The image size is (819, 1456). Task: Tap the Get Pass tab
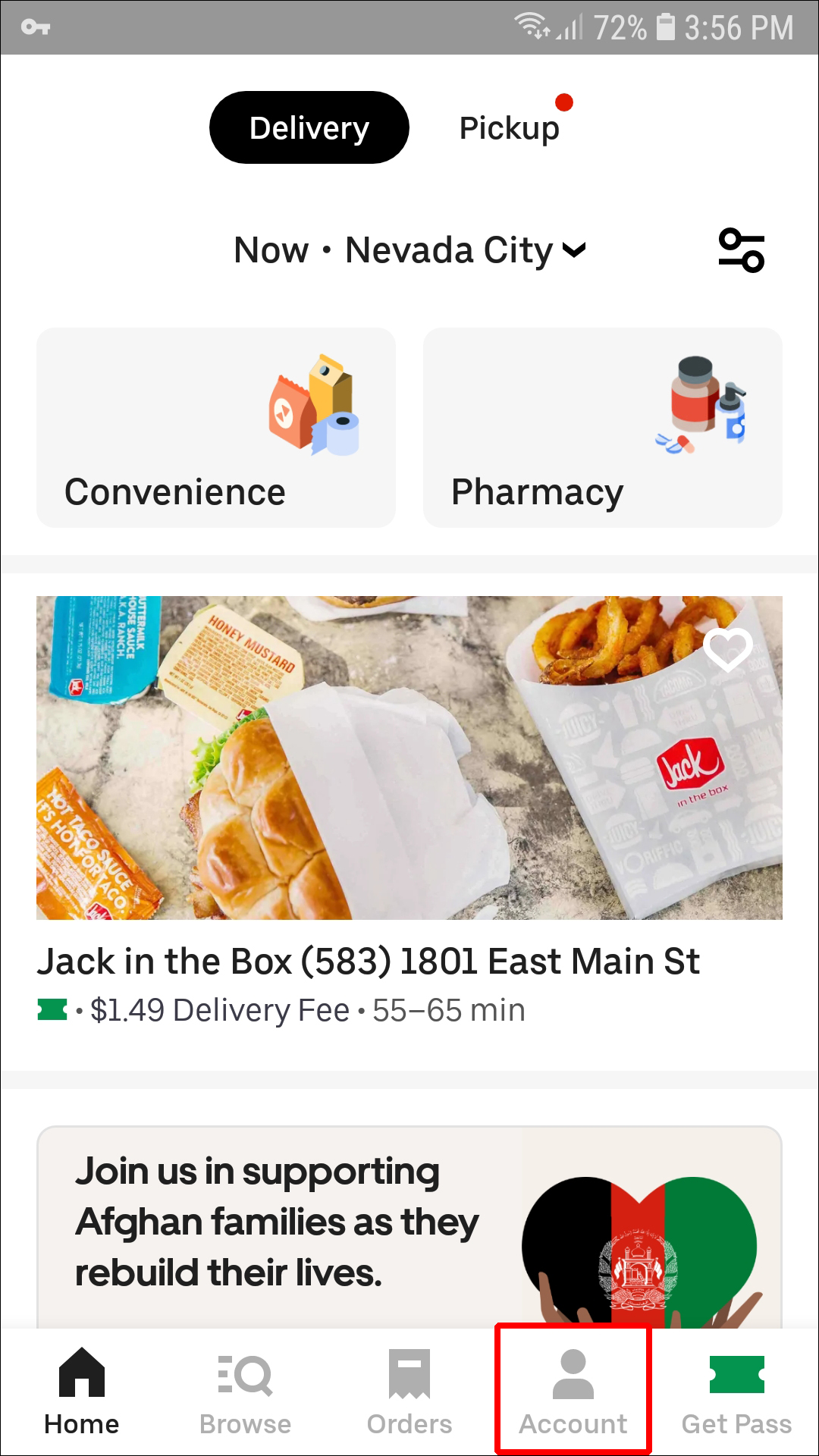736,1392
